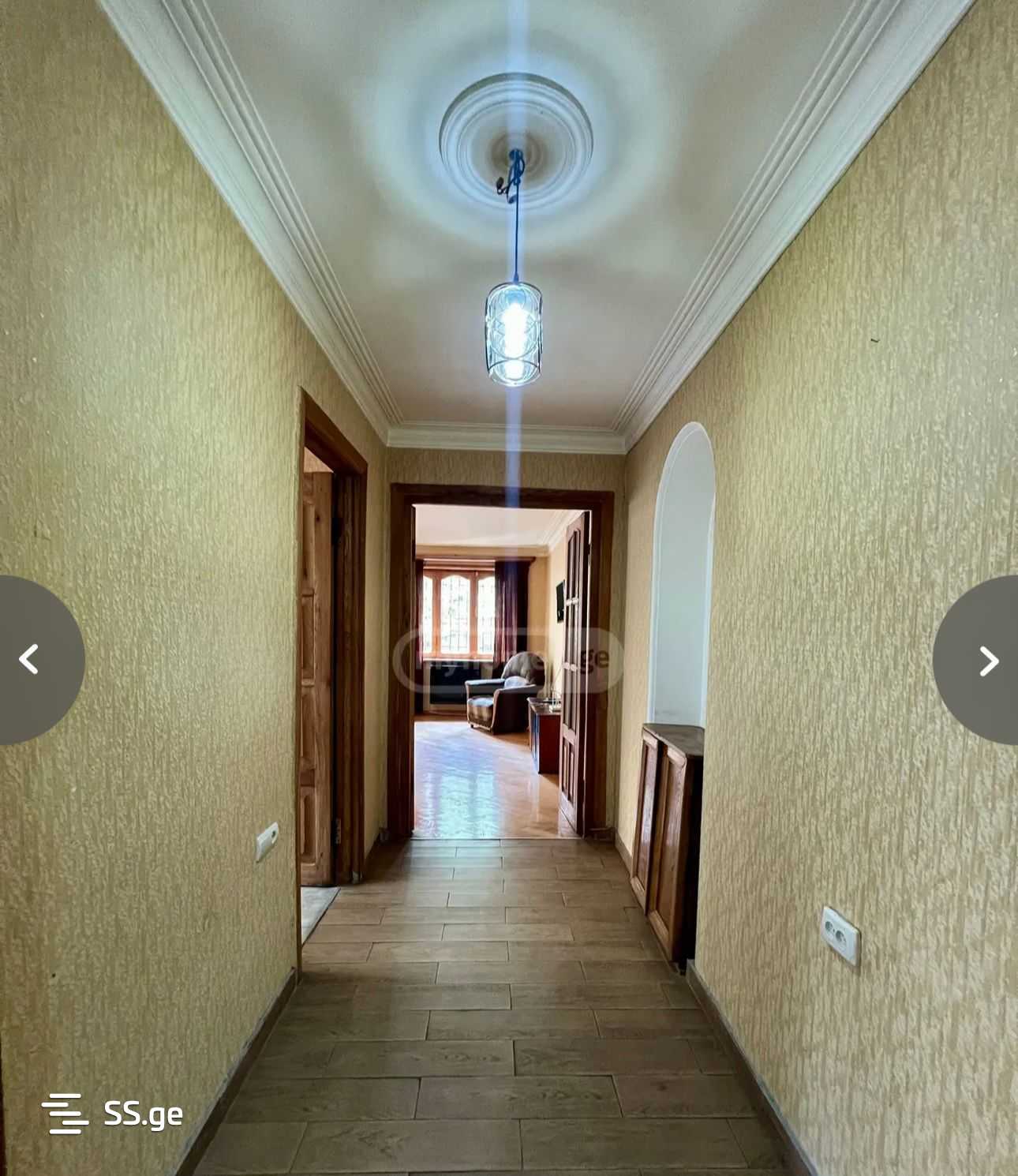Go to the previous photo
Image resolution: width=1018 pixels, height=1176 pixels.
pos(30,659)
